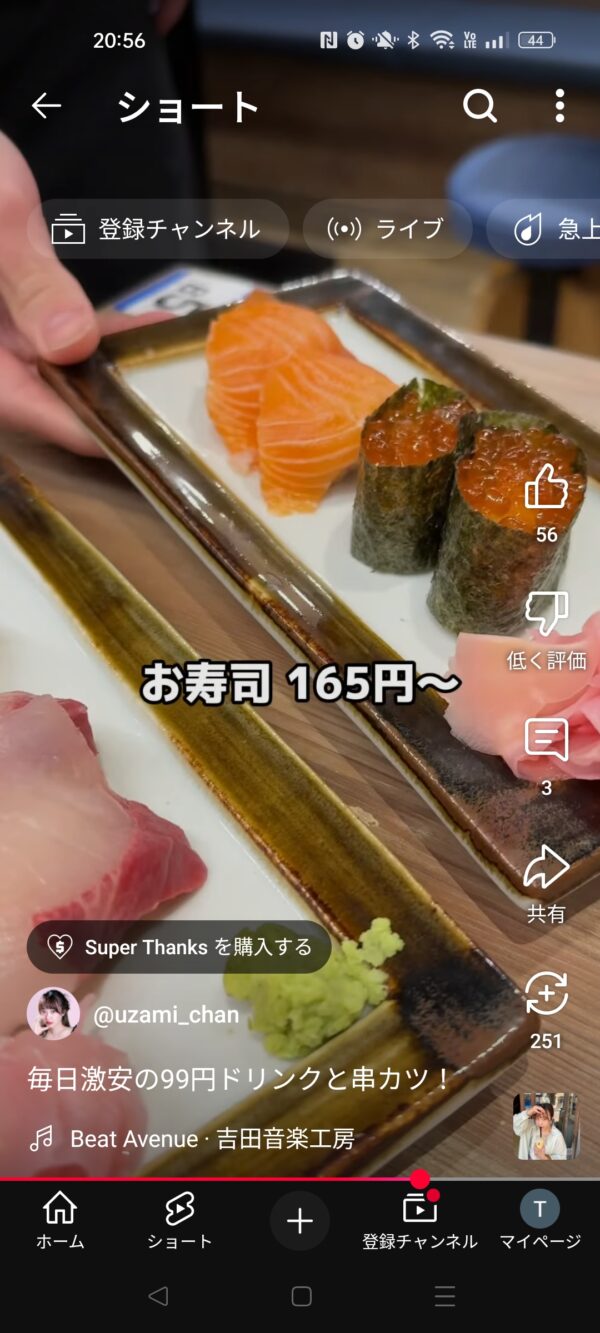The height and width of the screenshot is (1333, 600).
Task: Tap the system back button
Action: click(157, 1296)
